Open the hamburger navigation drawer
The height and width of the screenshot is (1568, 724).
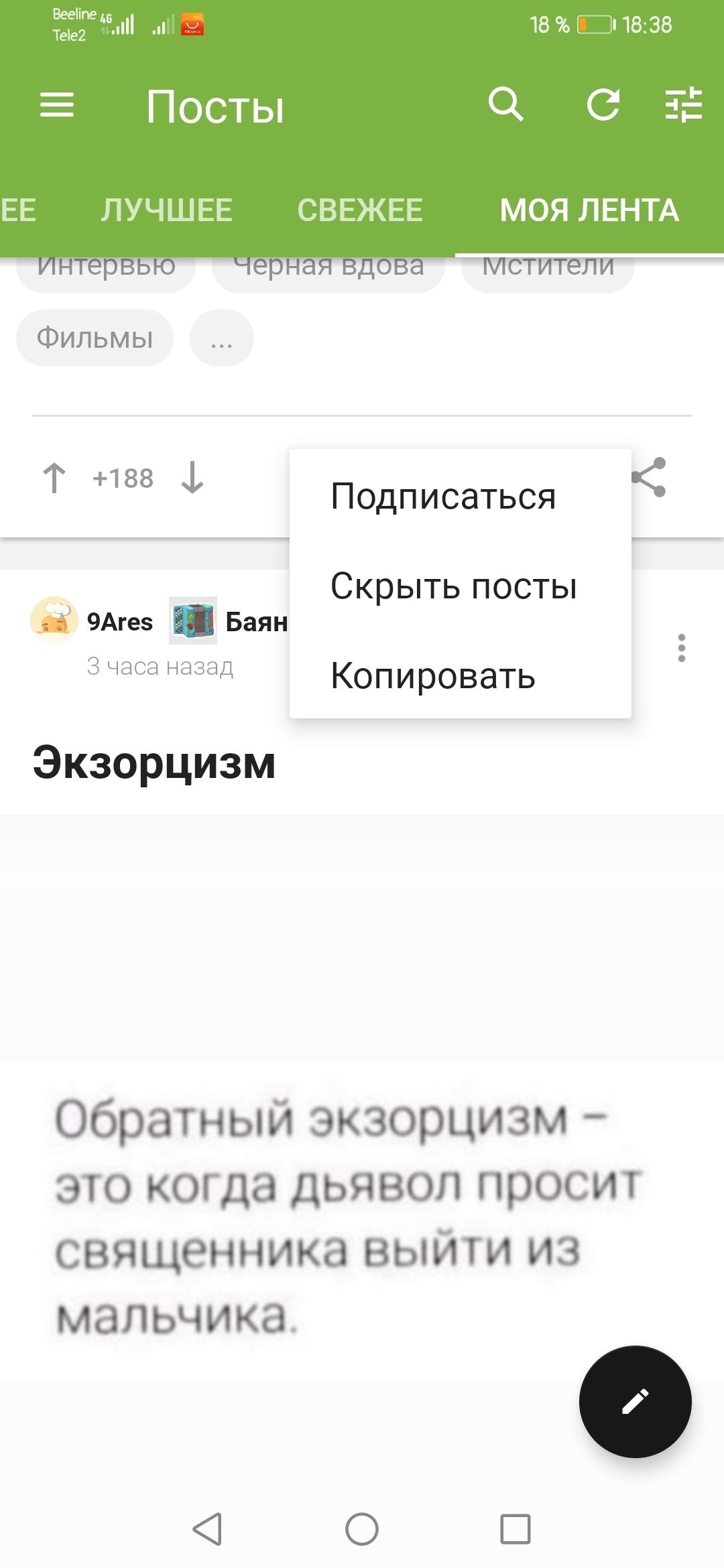[57, 105]
